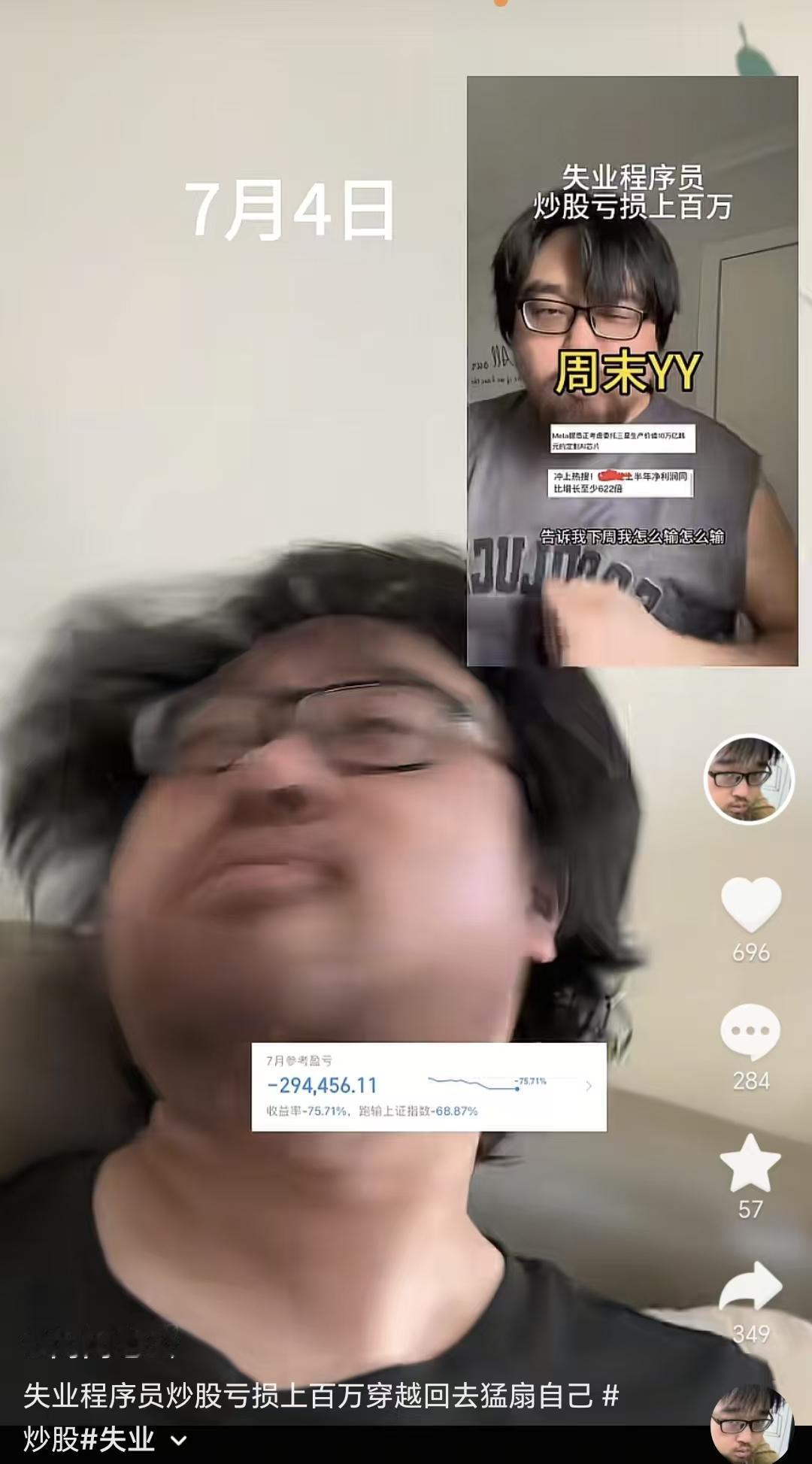Screen dimensions: 812x1464
Task: Open the creator's profile avatar
Action: point(749,780)
